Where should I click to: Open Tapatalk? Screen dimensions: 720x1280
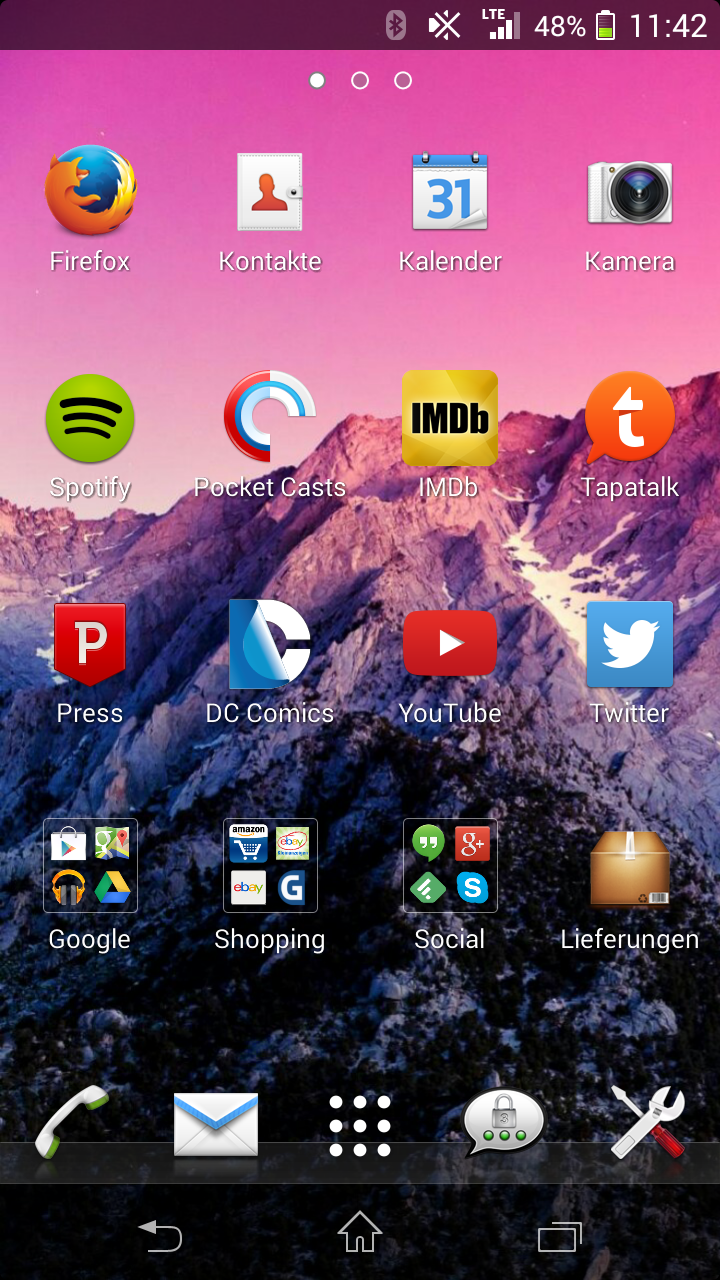630,418
